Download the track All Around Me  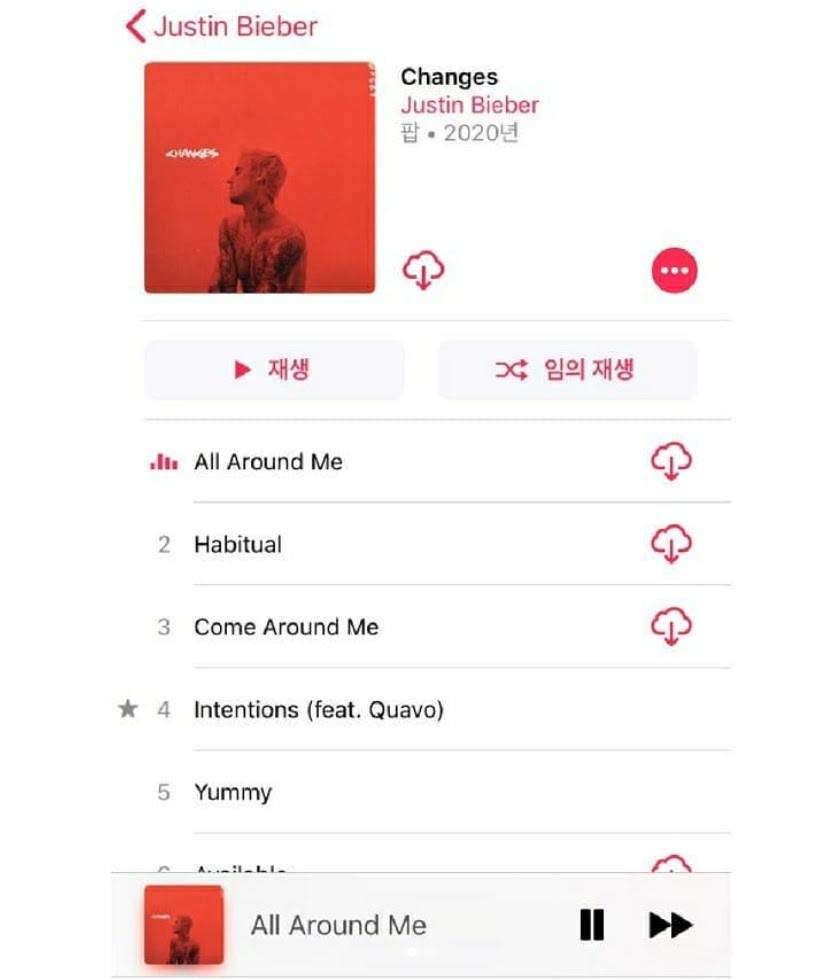point(671,462)
